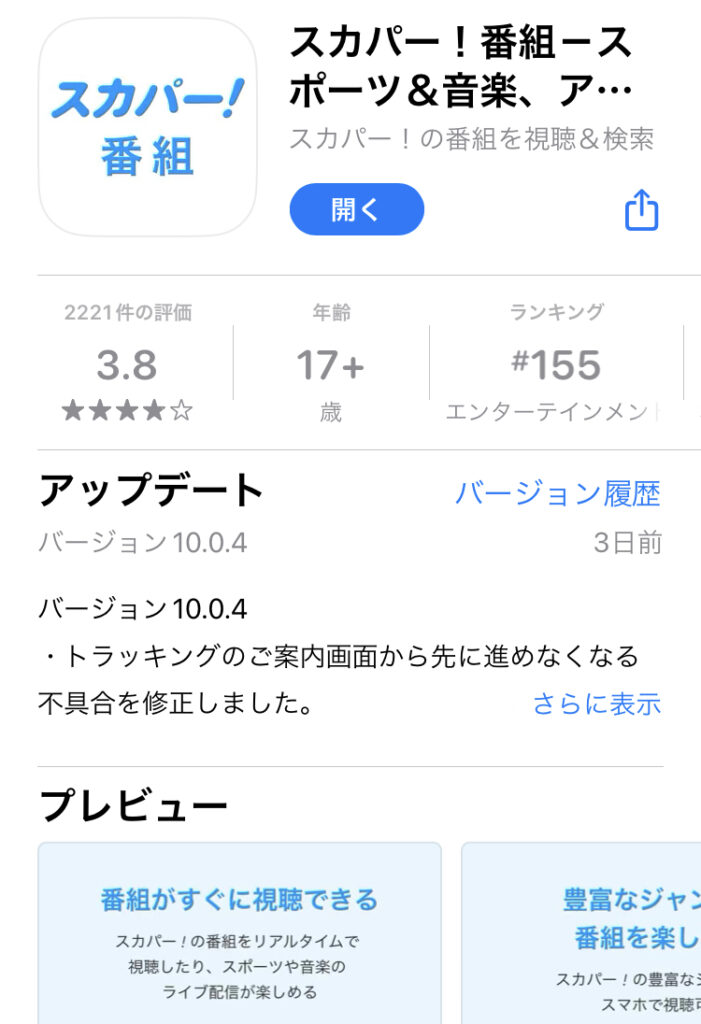Open the 番組がすぐに視聴できる preview image

point(240,933)
